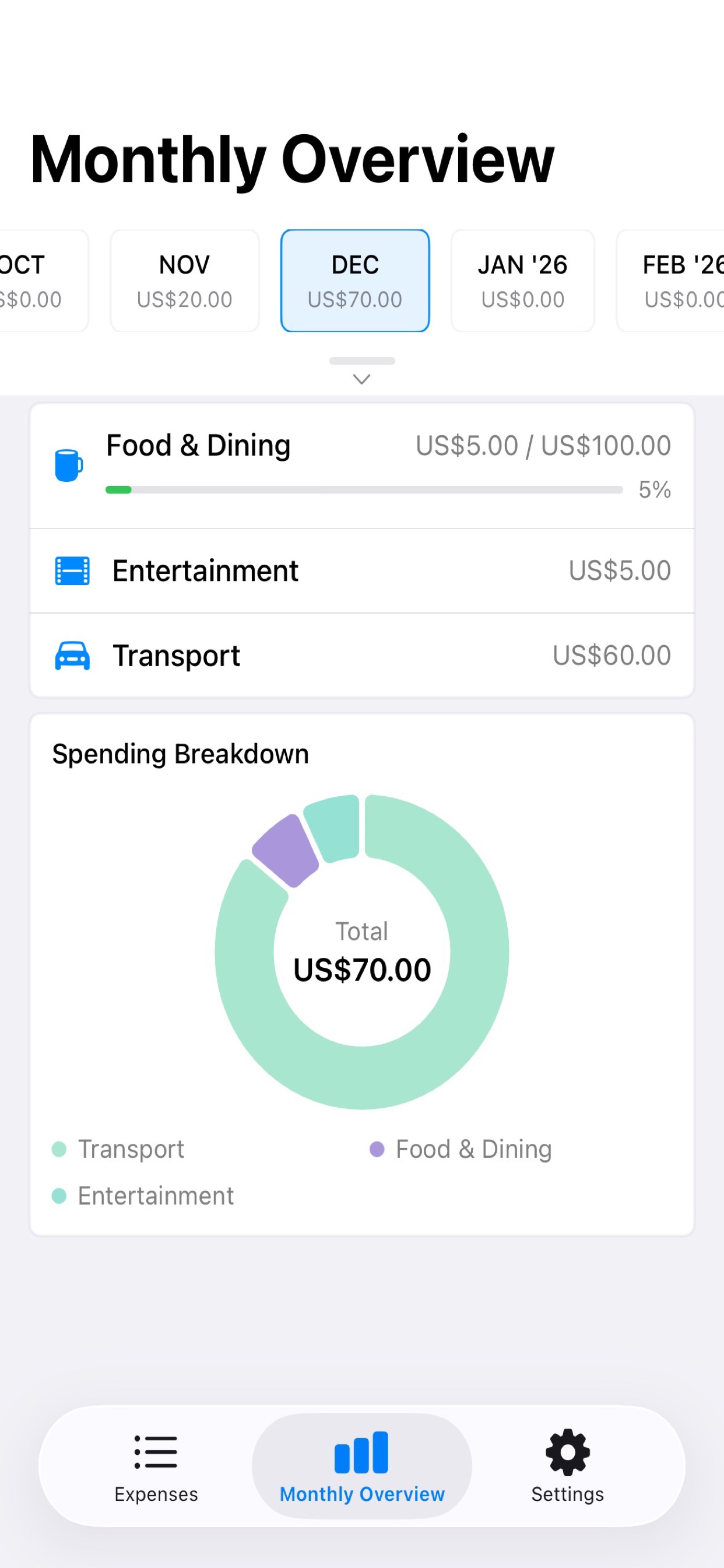
Task: Select the JAN '26 month card
Action: tap(523, 280)
